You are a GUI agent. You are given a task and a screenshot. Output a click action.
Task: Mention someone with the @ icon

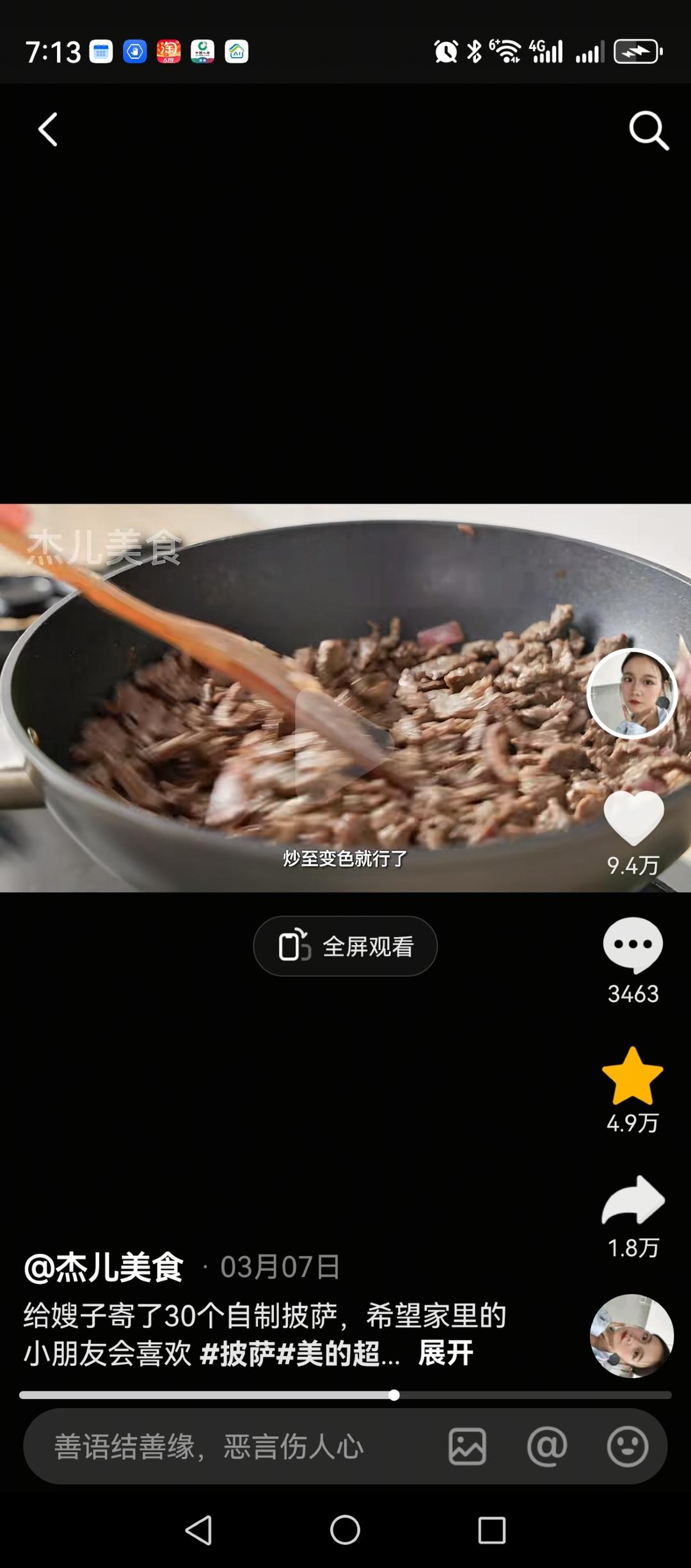tap(547, 1446)
